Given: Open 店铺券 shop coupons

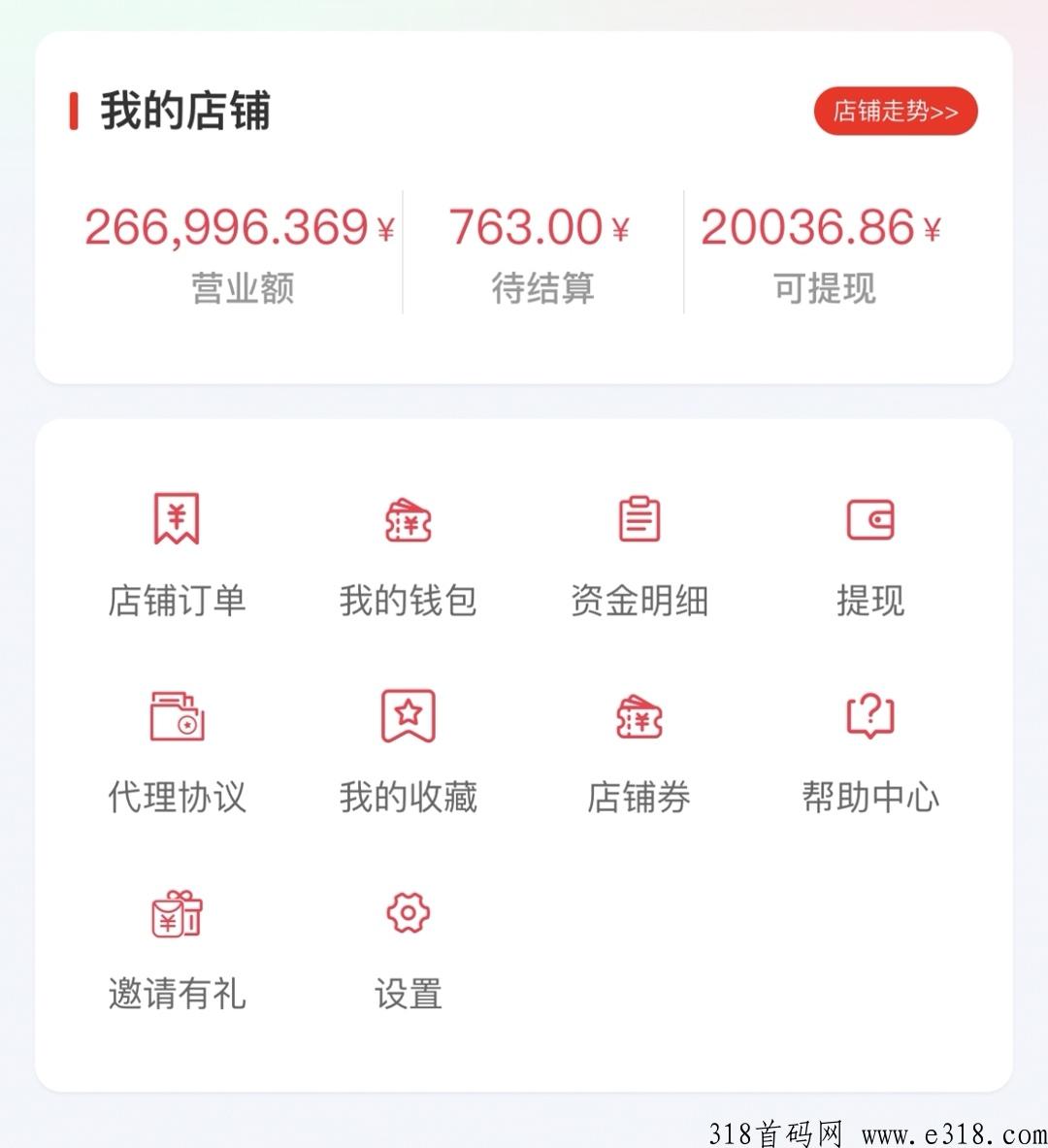Looking at the screenshot, I should (x=639, y=750).
